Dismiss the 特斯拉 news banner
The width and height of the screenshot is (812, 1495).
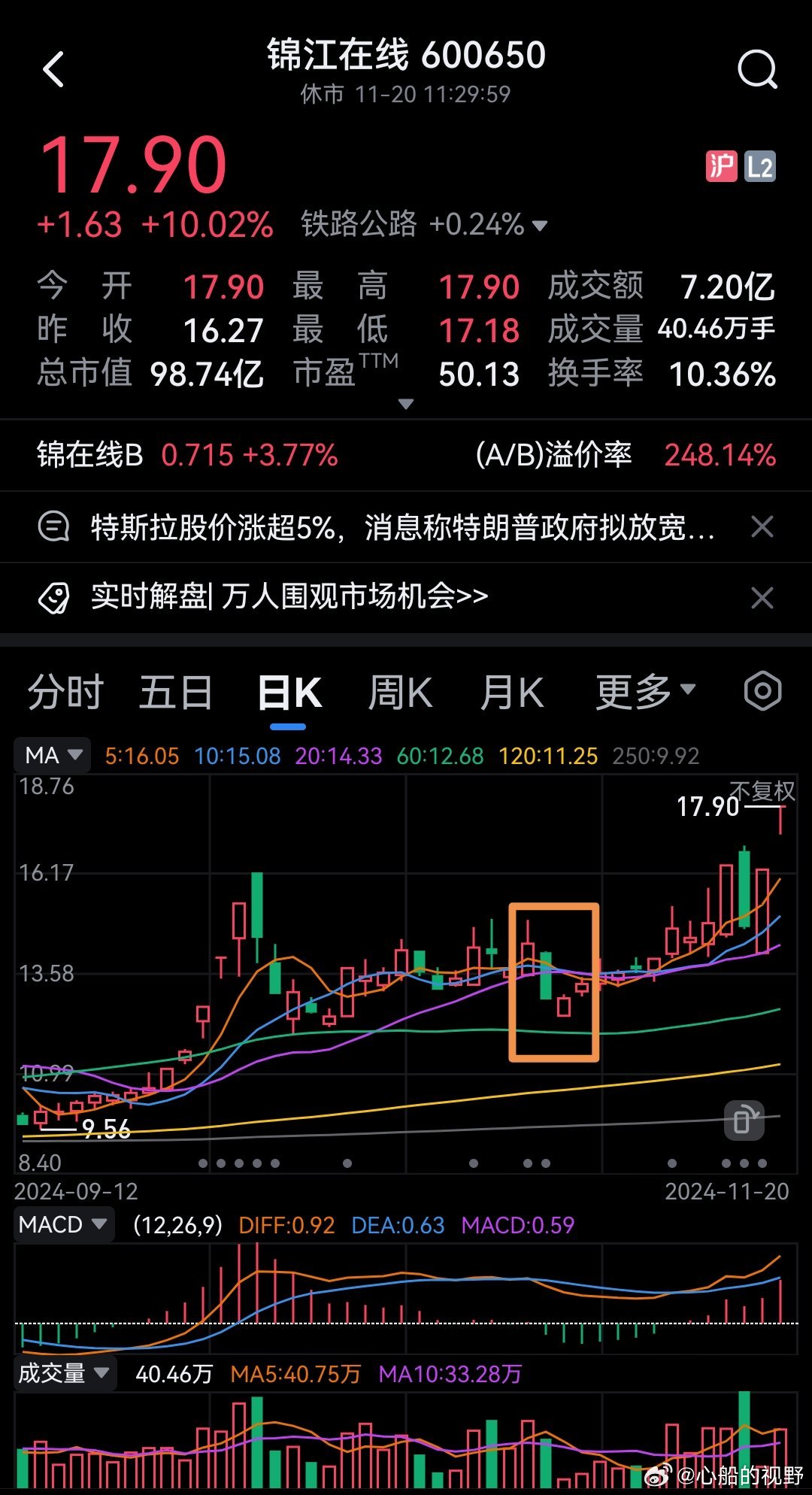click(762, 527)
